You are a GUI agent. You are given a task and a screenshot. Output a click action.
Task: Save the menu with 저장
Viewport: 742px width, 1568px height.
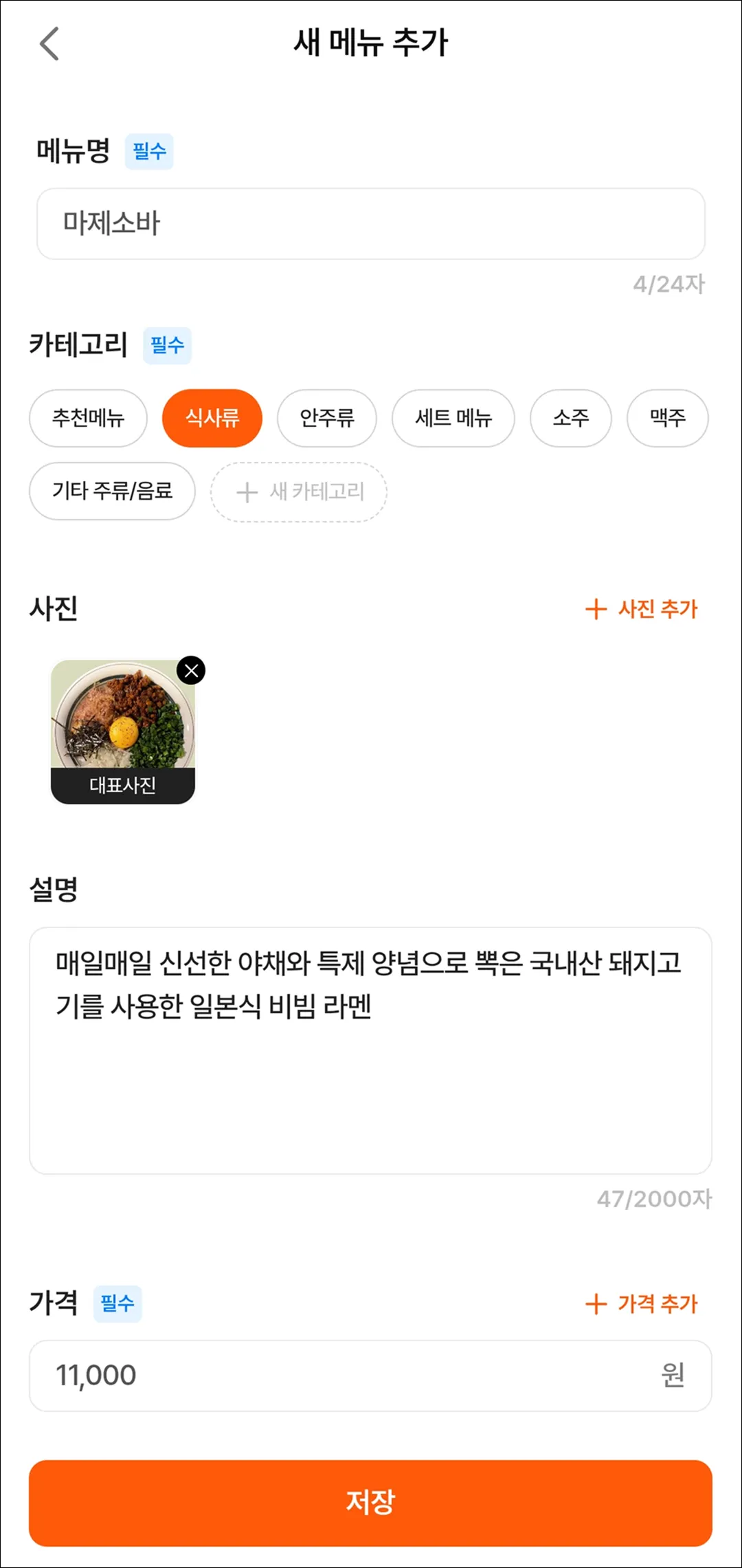[370, 1503]
